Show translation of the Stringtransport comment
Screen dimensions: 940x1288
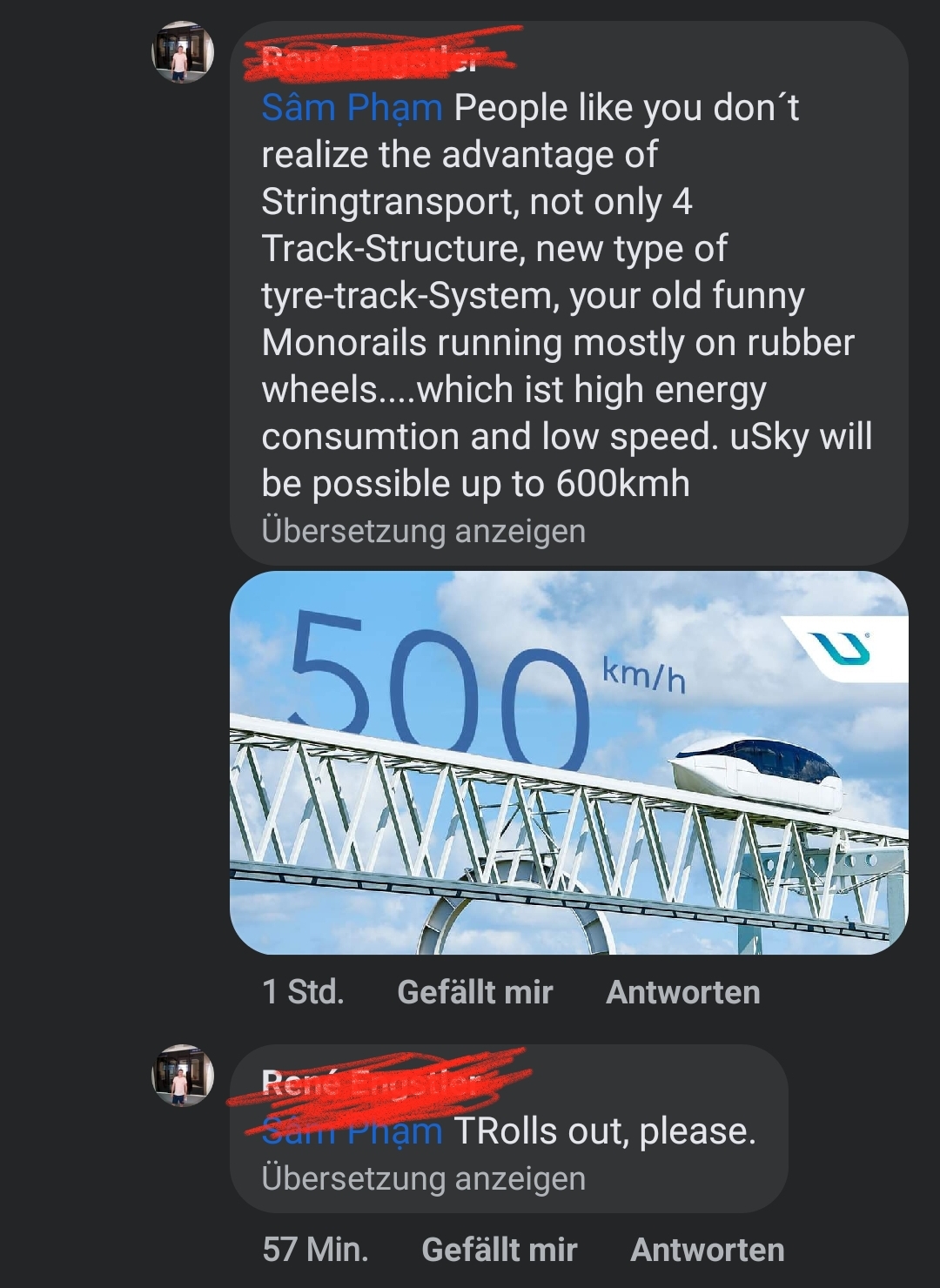pos(423,531)
